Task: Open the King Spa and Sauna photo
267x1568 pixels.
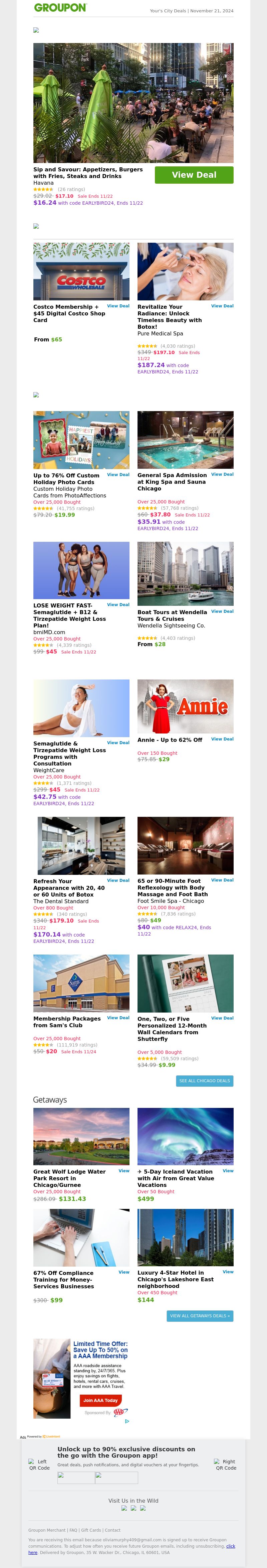Action: click(185, 439)
